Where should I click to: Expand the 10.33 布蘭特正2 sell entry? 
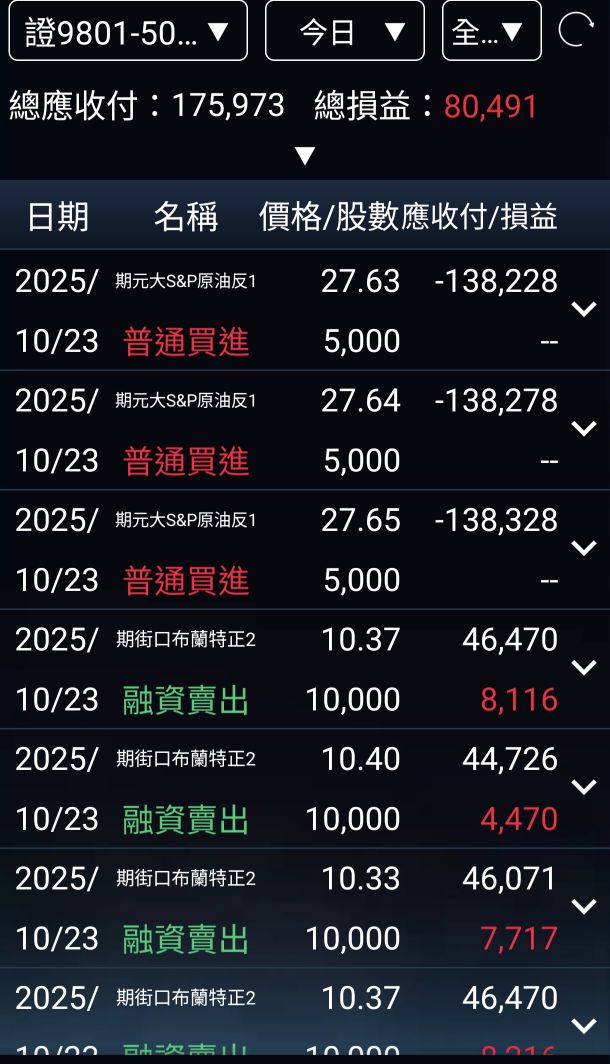[x=583, y=907]
